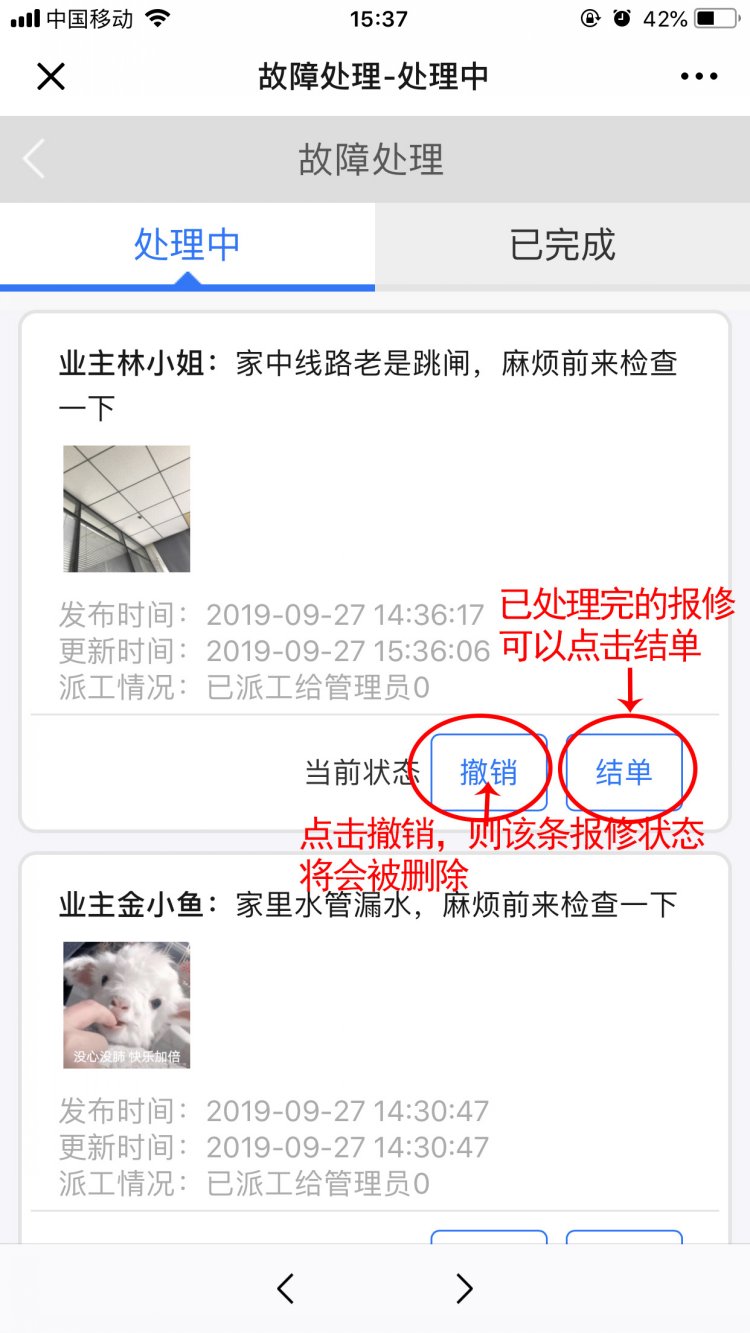
Task: View the photo in 林小姐's request
Action: [x=127, y=509]
